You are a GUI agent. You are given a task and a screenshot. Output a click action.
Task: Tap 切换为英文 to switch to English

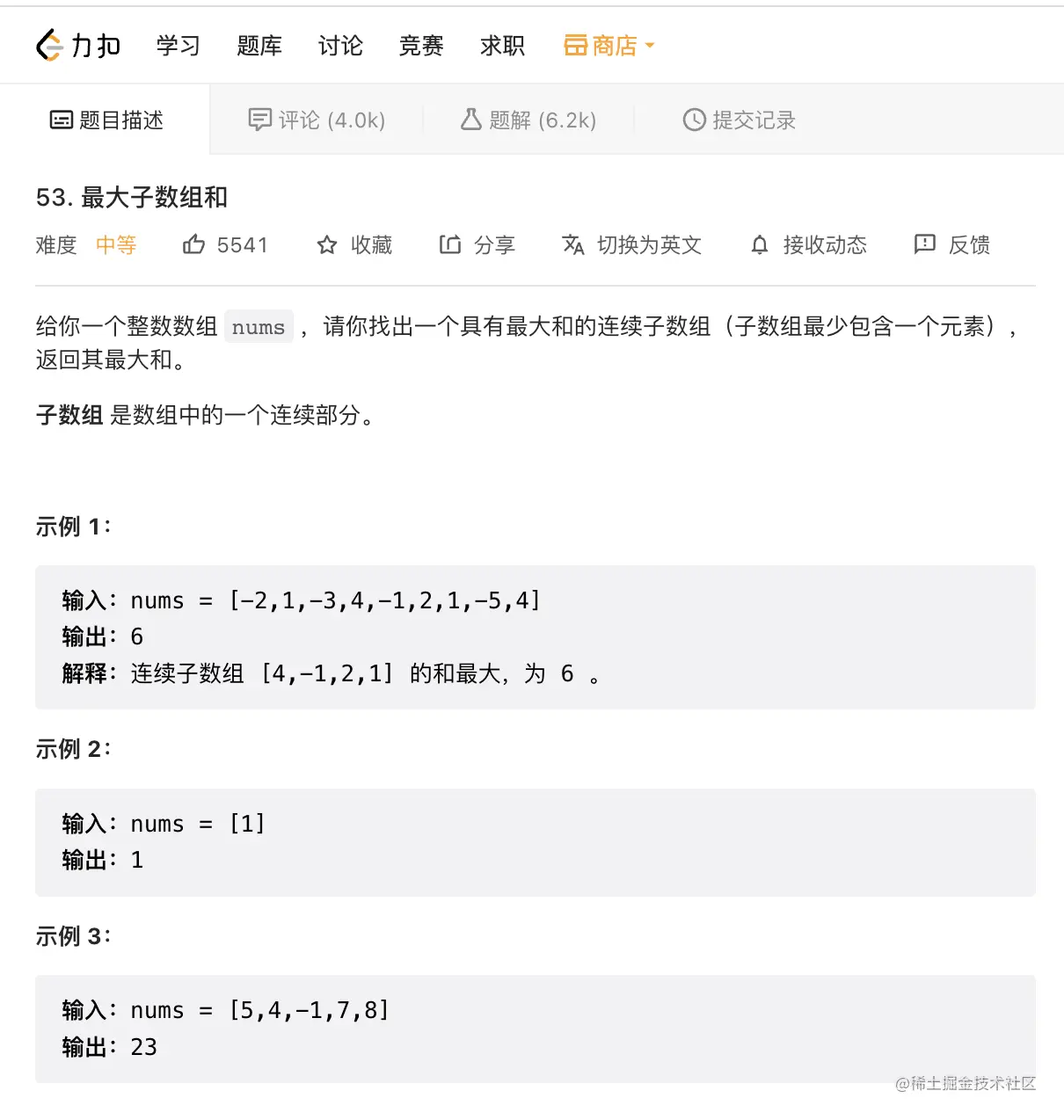click(632, 245)
